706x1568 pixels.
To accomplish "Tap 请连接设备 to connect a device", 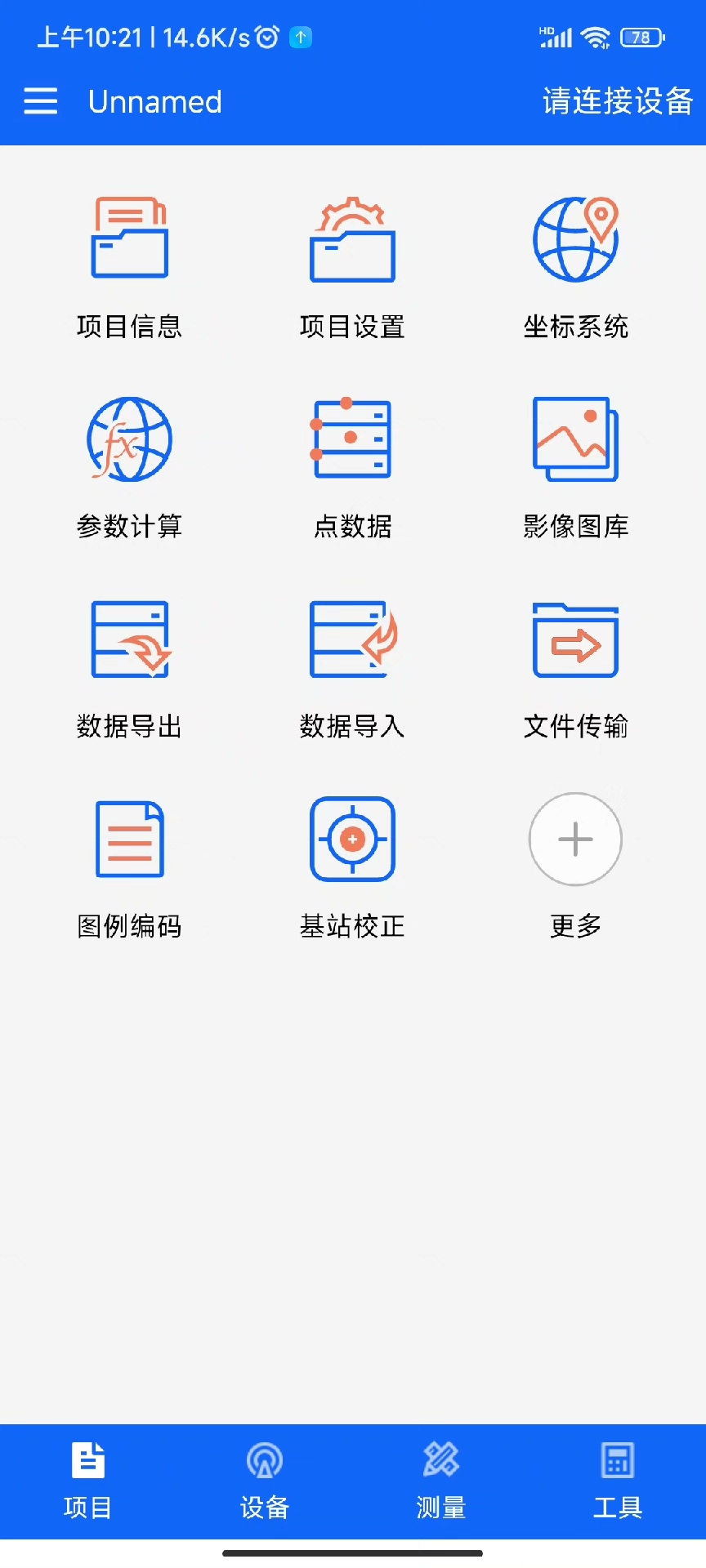I will click(617, 101).
